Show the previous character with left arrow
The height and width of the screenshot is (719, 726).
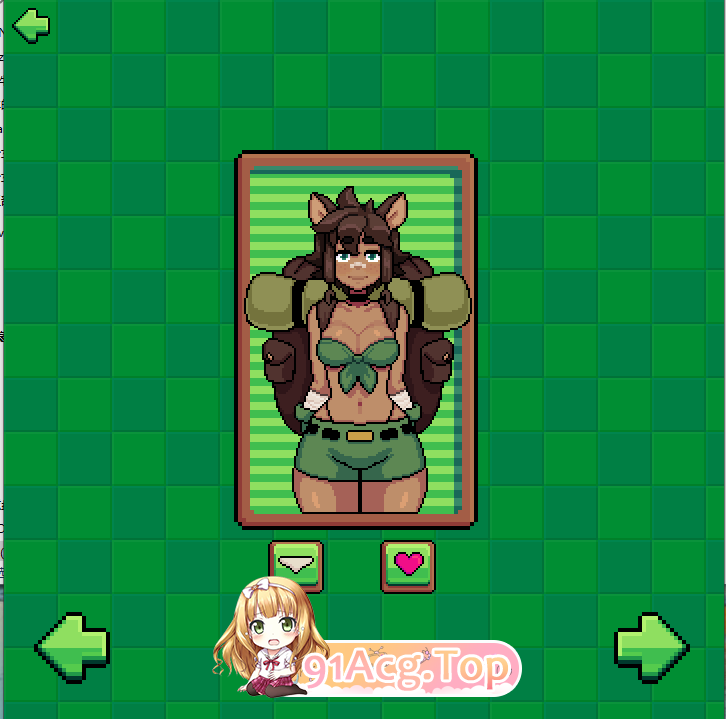pyautogui.click(x=72, y=647)
